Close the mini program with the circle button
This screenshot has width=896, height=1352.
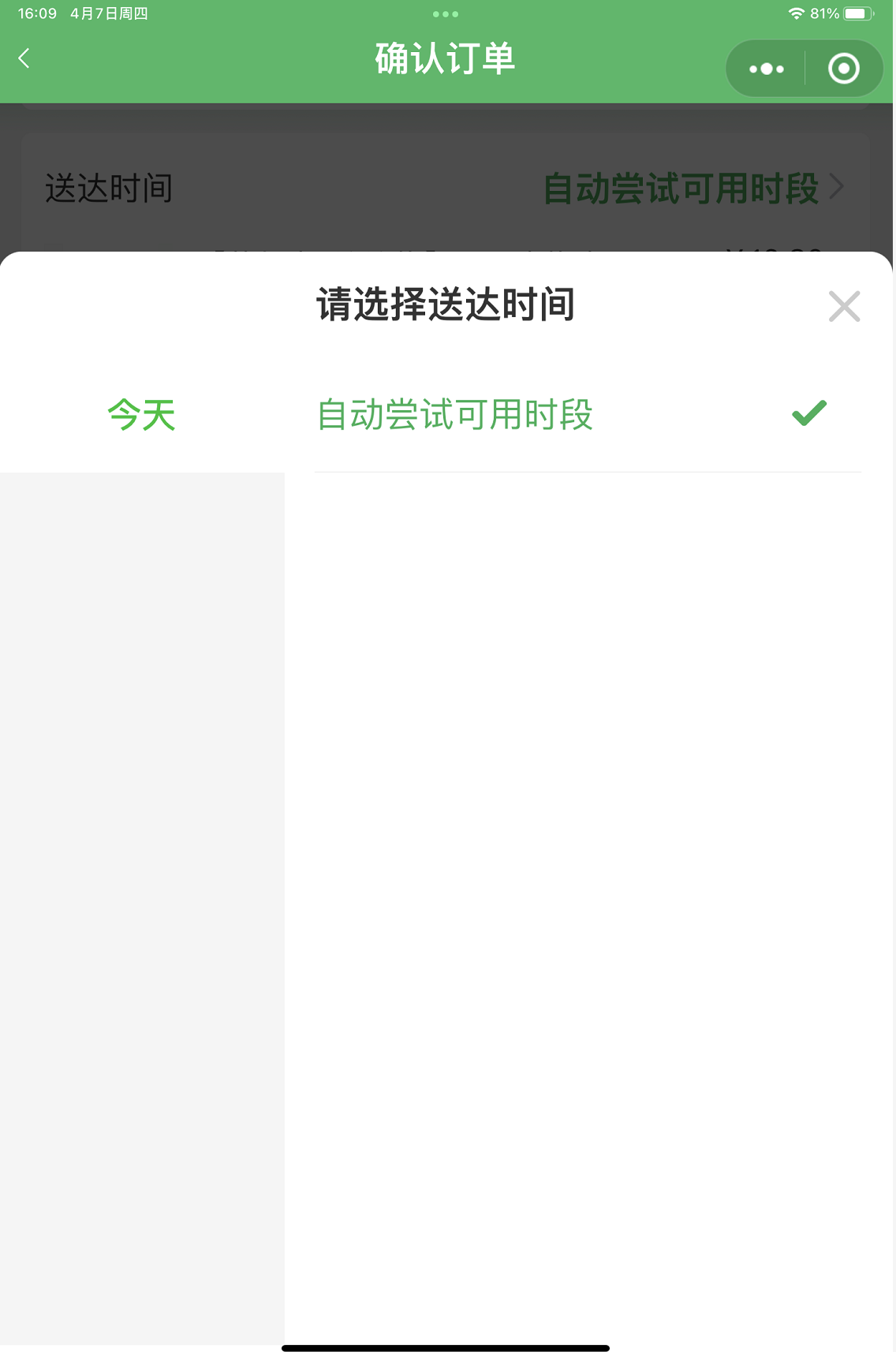[843, 69]
